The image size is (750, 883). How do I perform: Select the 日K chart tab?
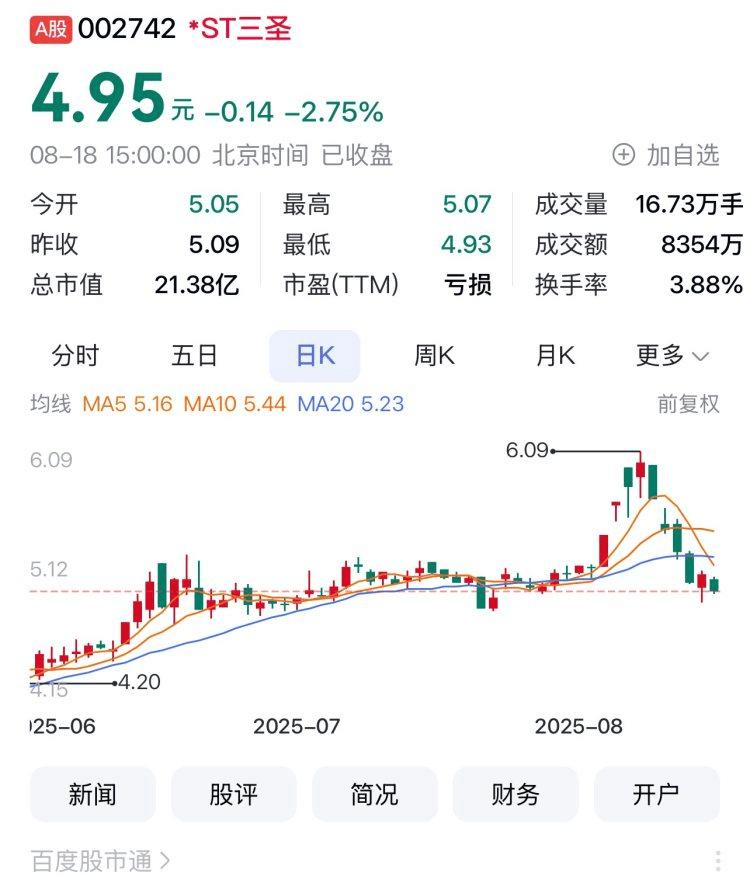314,356
